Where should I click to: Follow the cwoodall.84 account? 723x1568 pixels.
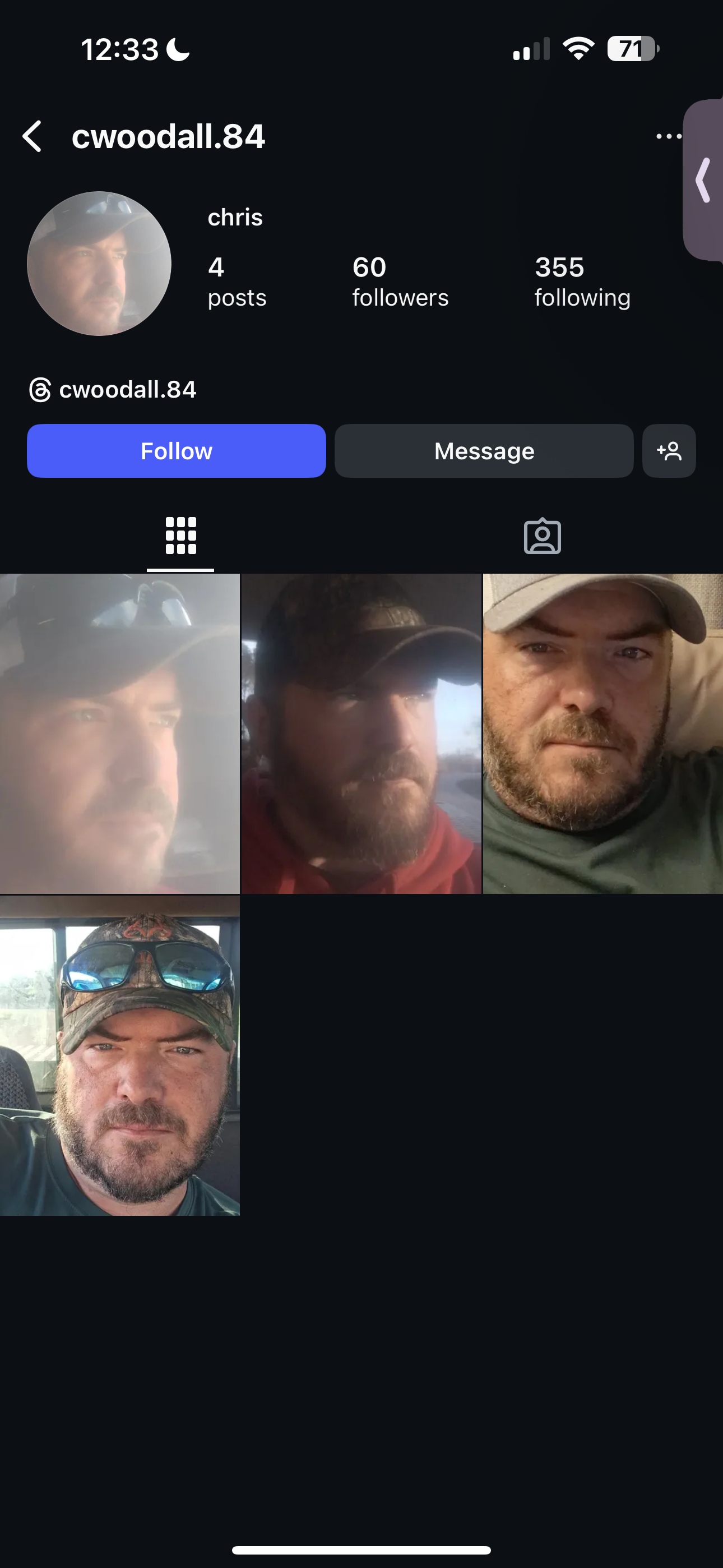point(177,451)
